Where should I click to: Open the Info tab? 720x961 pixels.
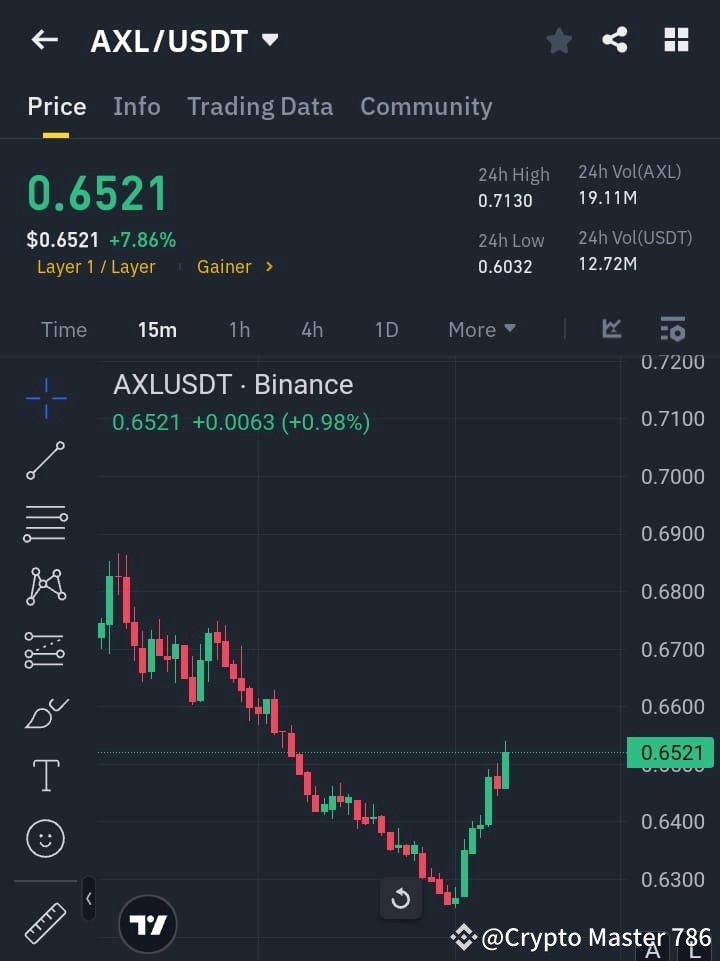tap(137, 106)
